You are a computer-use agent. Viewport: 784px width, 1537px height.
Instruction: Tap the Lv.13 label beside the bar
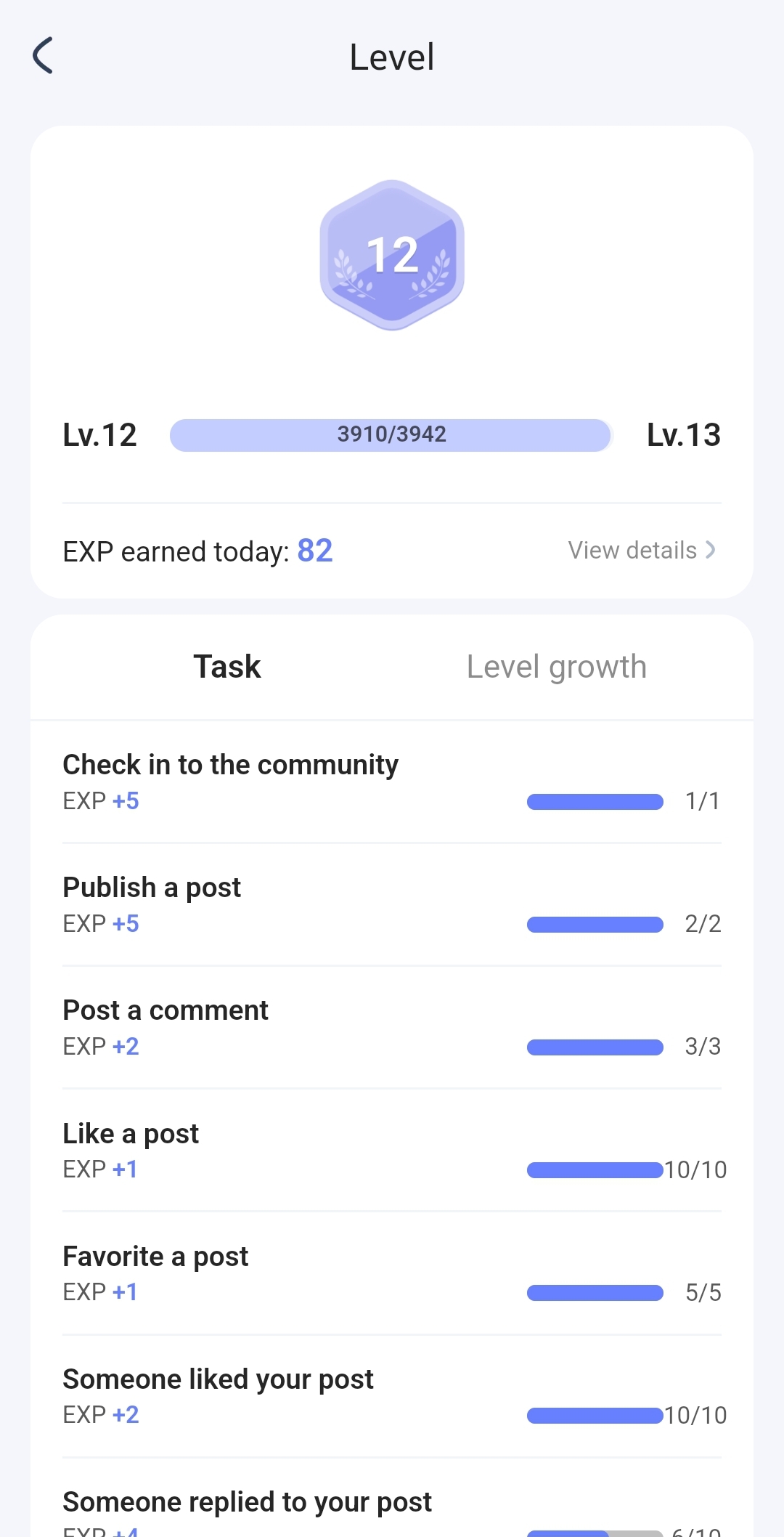[683, 435]
